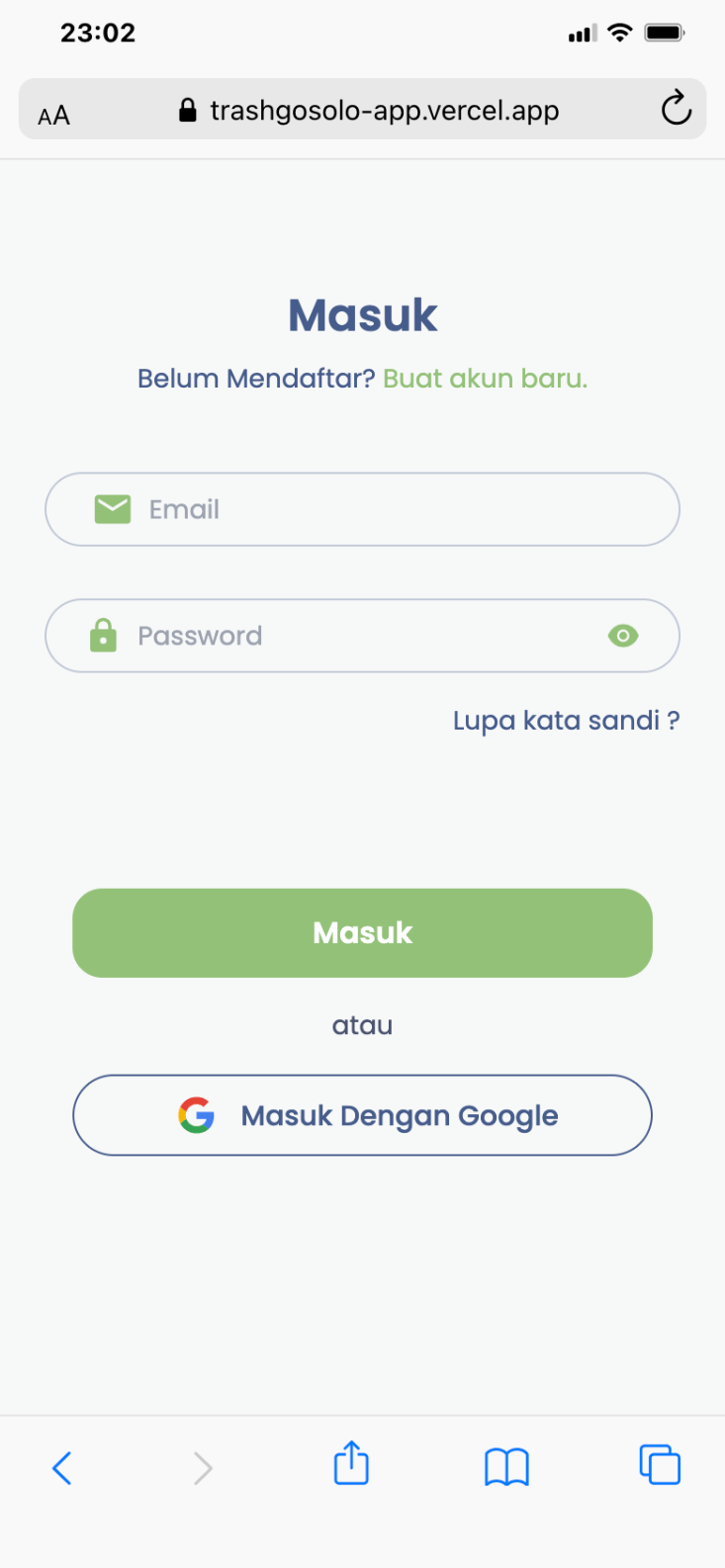Tap the address bar URL
This screenshot has height=1568, width=725.
click(384, 111)
